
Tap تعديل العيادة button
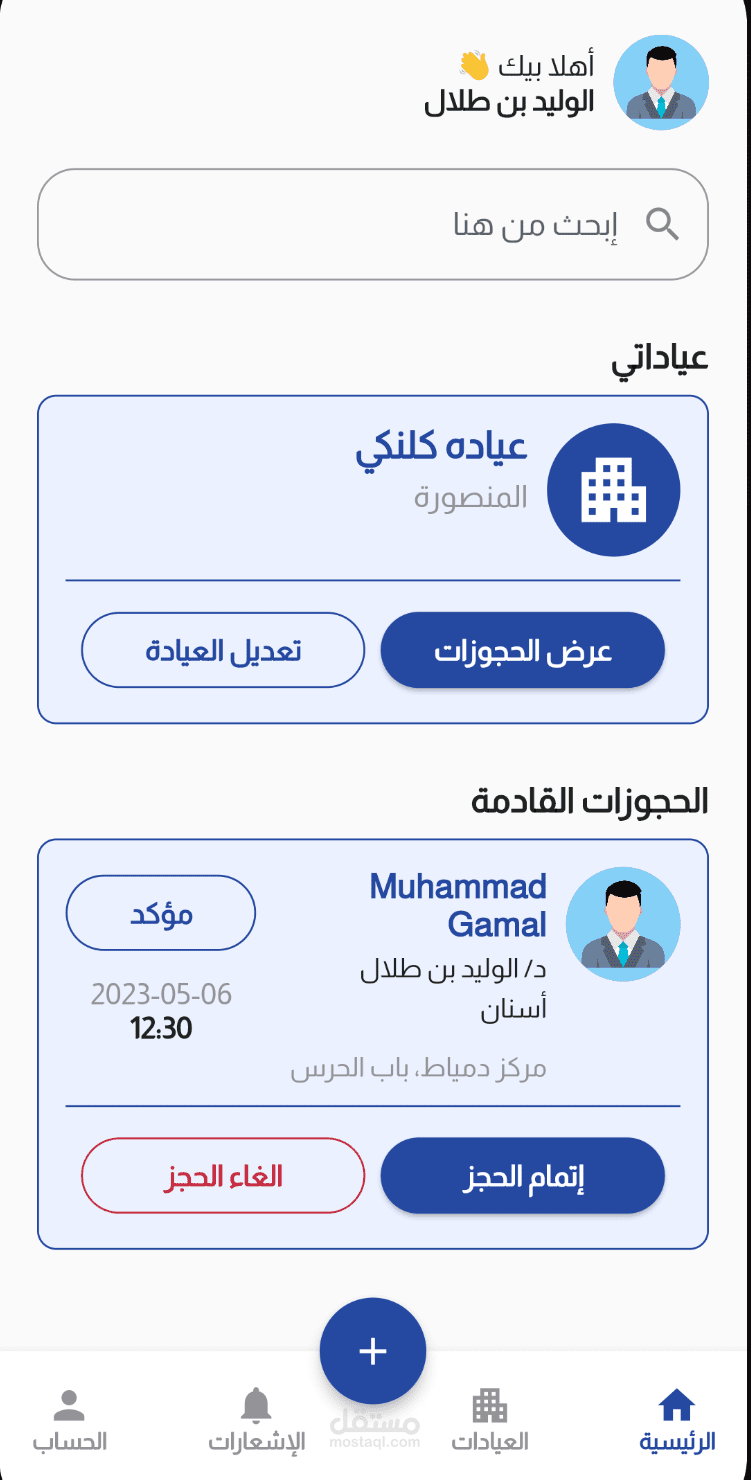pyautogui.click(x=223, y=651)
